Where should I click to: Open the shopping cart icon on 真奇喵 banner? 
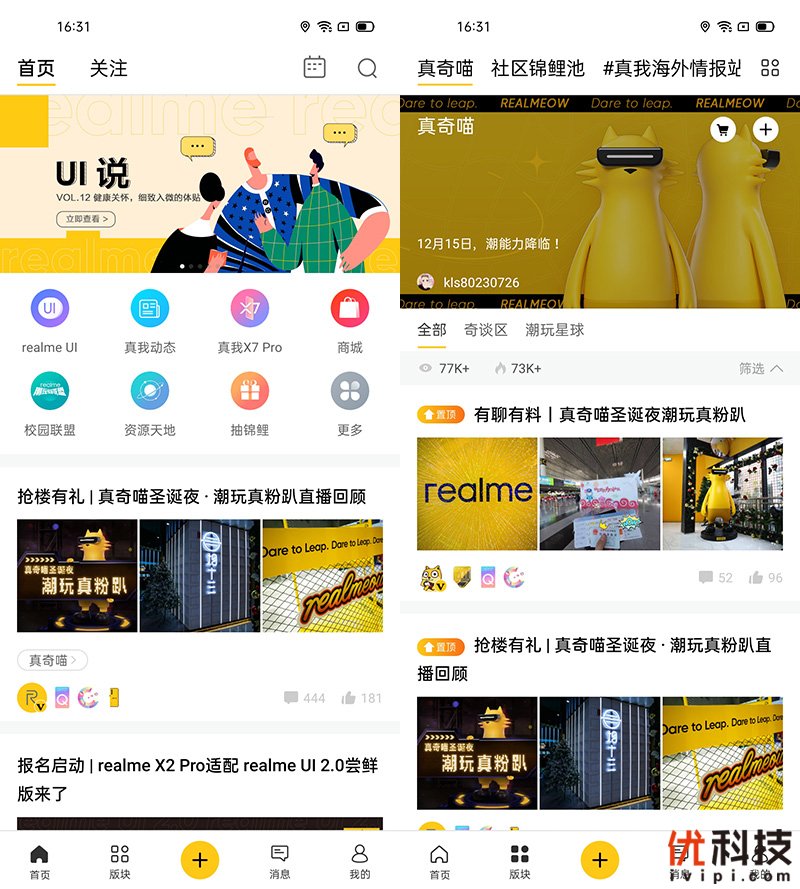point(722,129)
